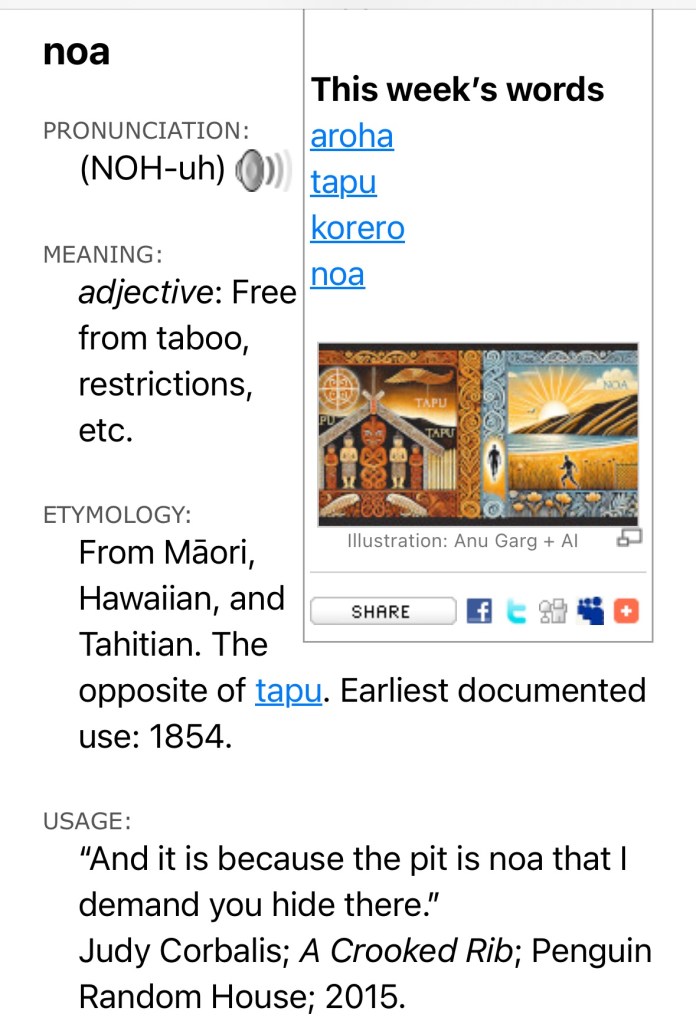Screen dimensions: 696x1024
Task: Open more sharing options with the orange plus
Action: [x=626, y=611]
